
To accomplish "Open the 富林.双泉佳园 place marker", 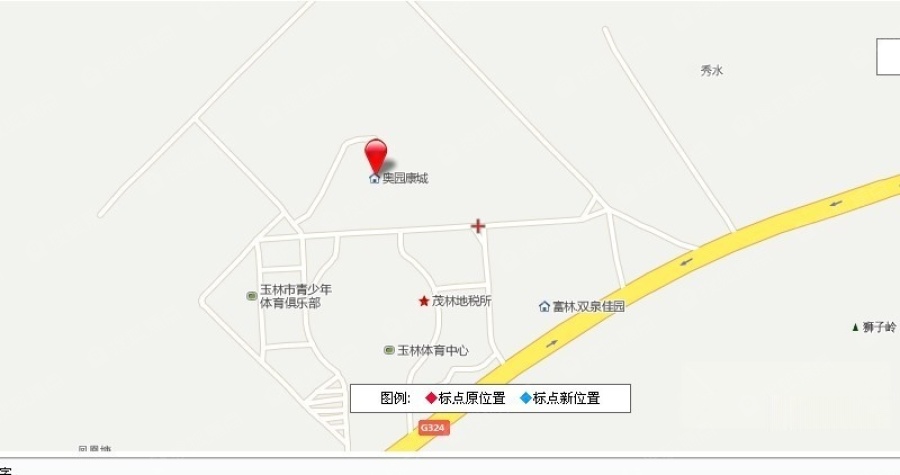I will [587, 306].
